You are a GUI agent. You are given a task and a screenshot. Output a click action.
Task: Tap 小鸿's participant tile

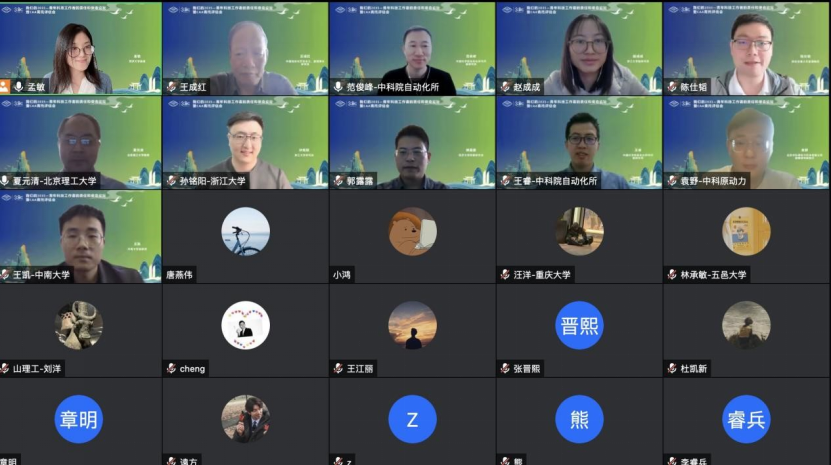click(x=412, y=235)
